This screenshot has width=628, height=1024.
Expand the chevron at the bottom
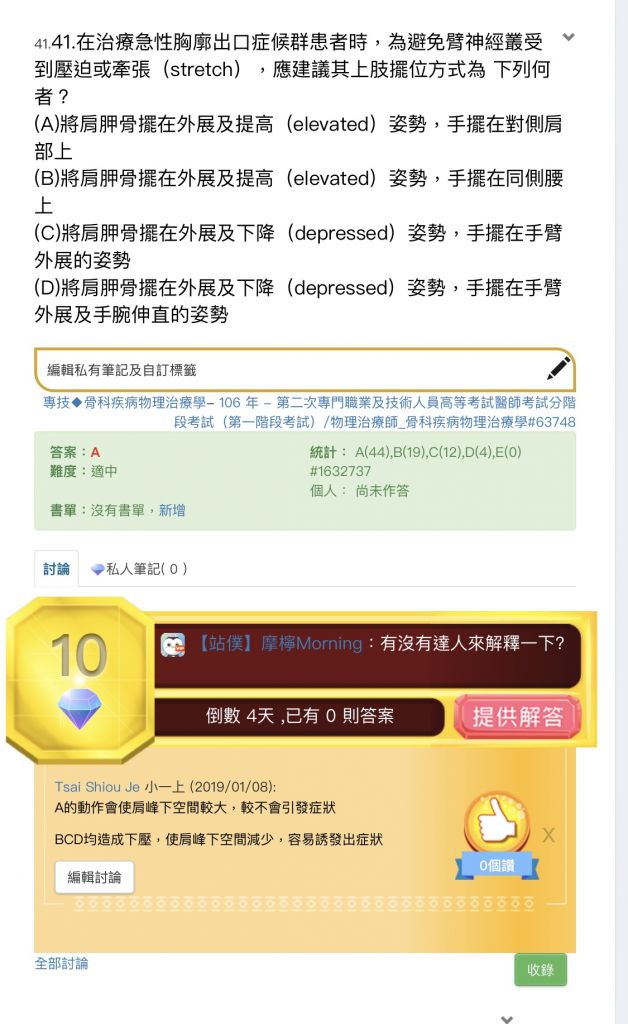(x=507, y=1018)
